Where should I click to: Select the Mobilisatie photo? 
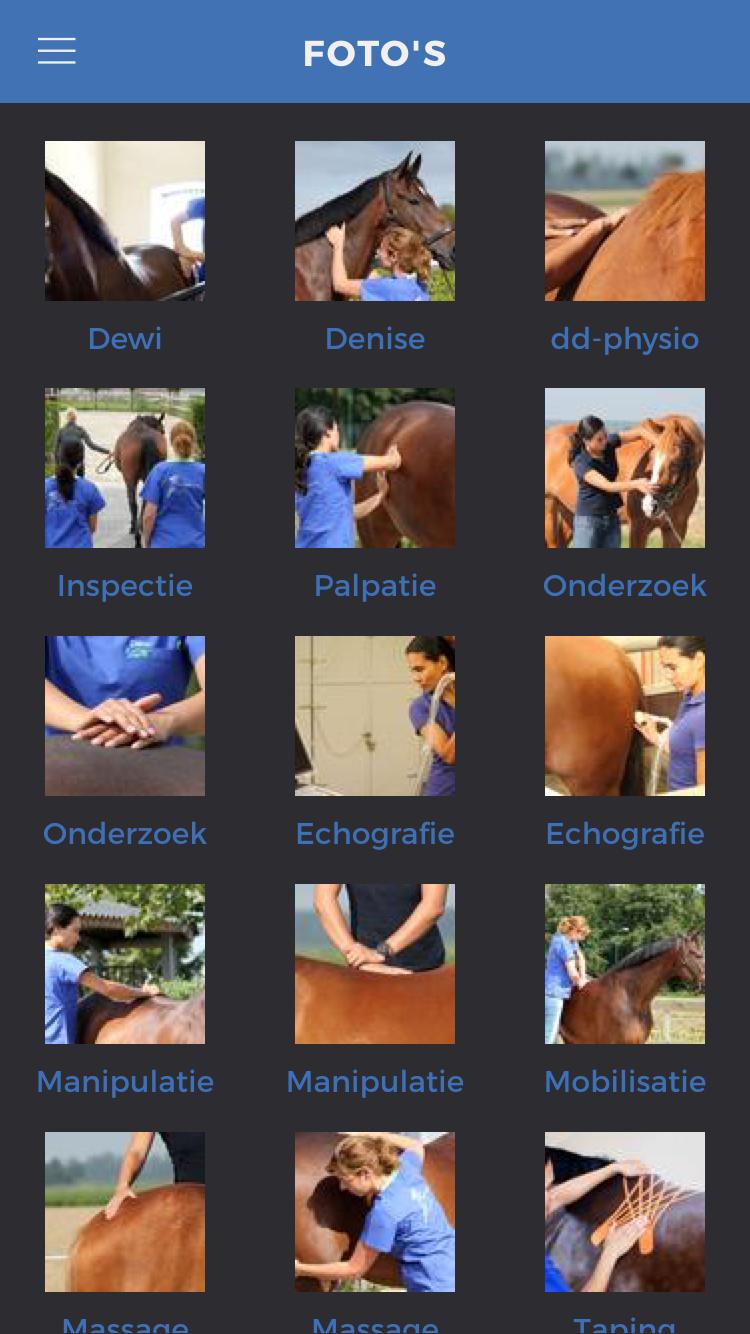click(624, 963)
